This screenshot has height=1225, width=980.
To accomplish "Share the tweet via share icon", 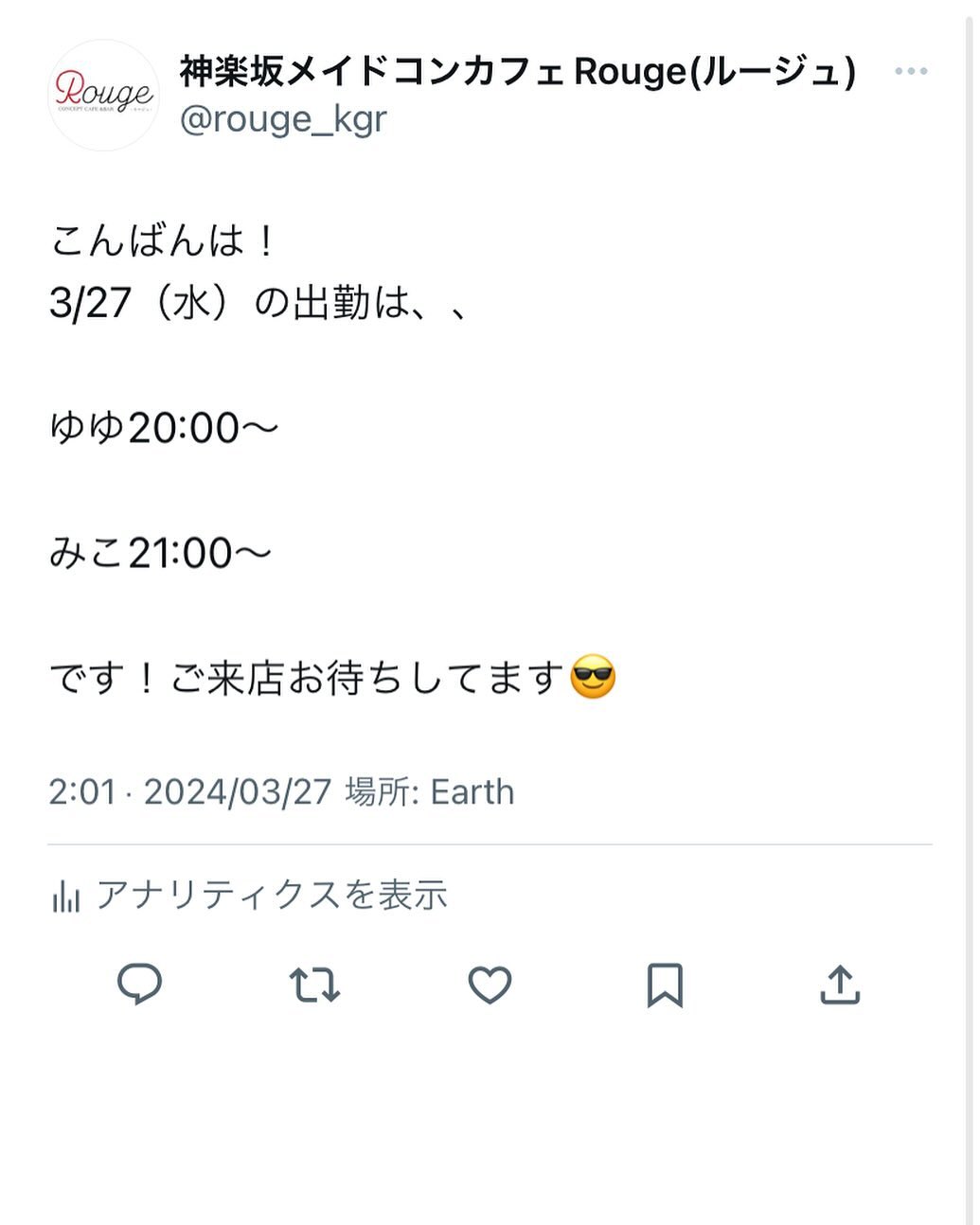I will point(840,985).
